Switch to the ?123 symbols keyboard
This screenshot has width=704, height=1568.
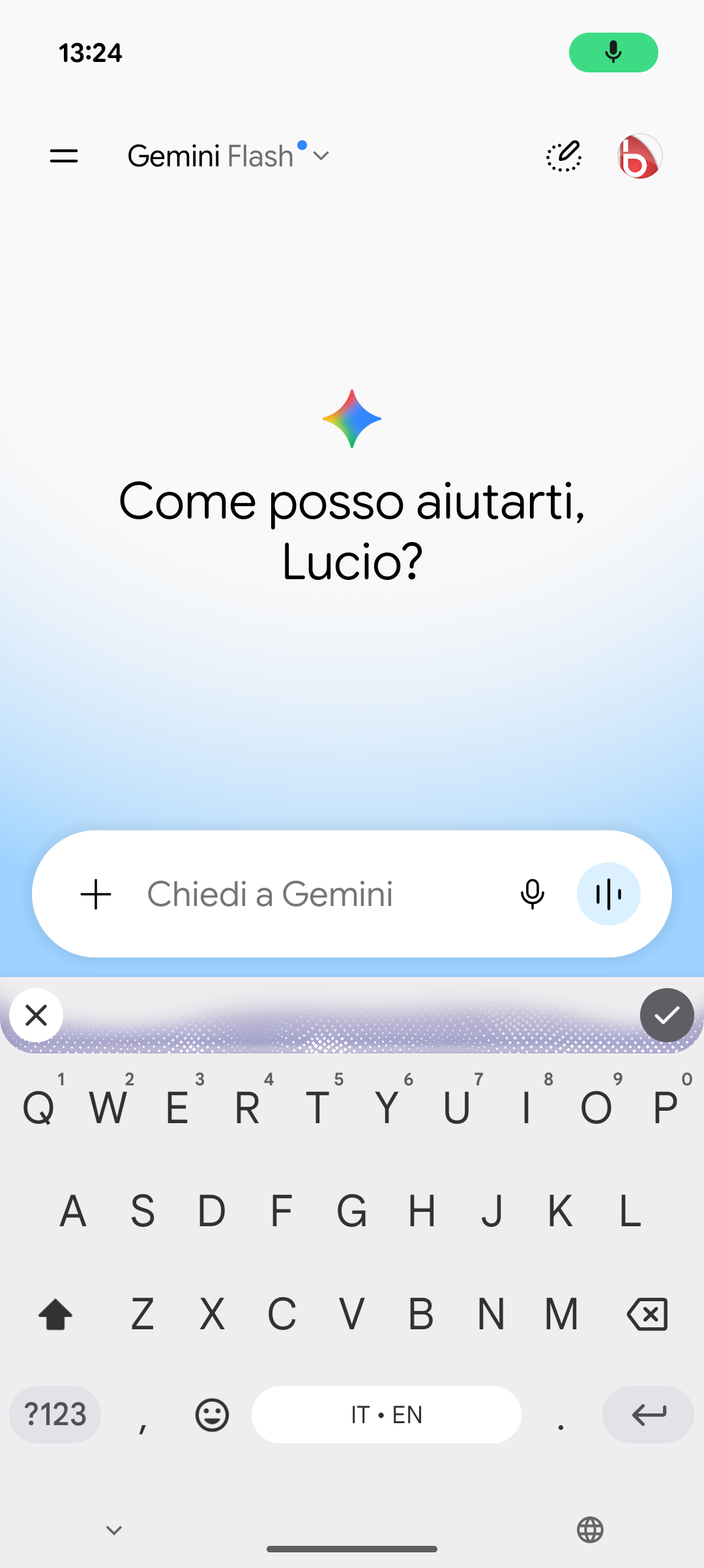pyautogui.click(x=55, y=1414)
